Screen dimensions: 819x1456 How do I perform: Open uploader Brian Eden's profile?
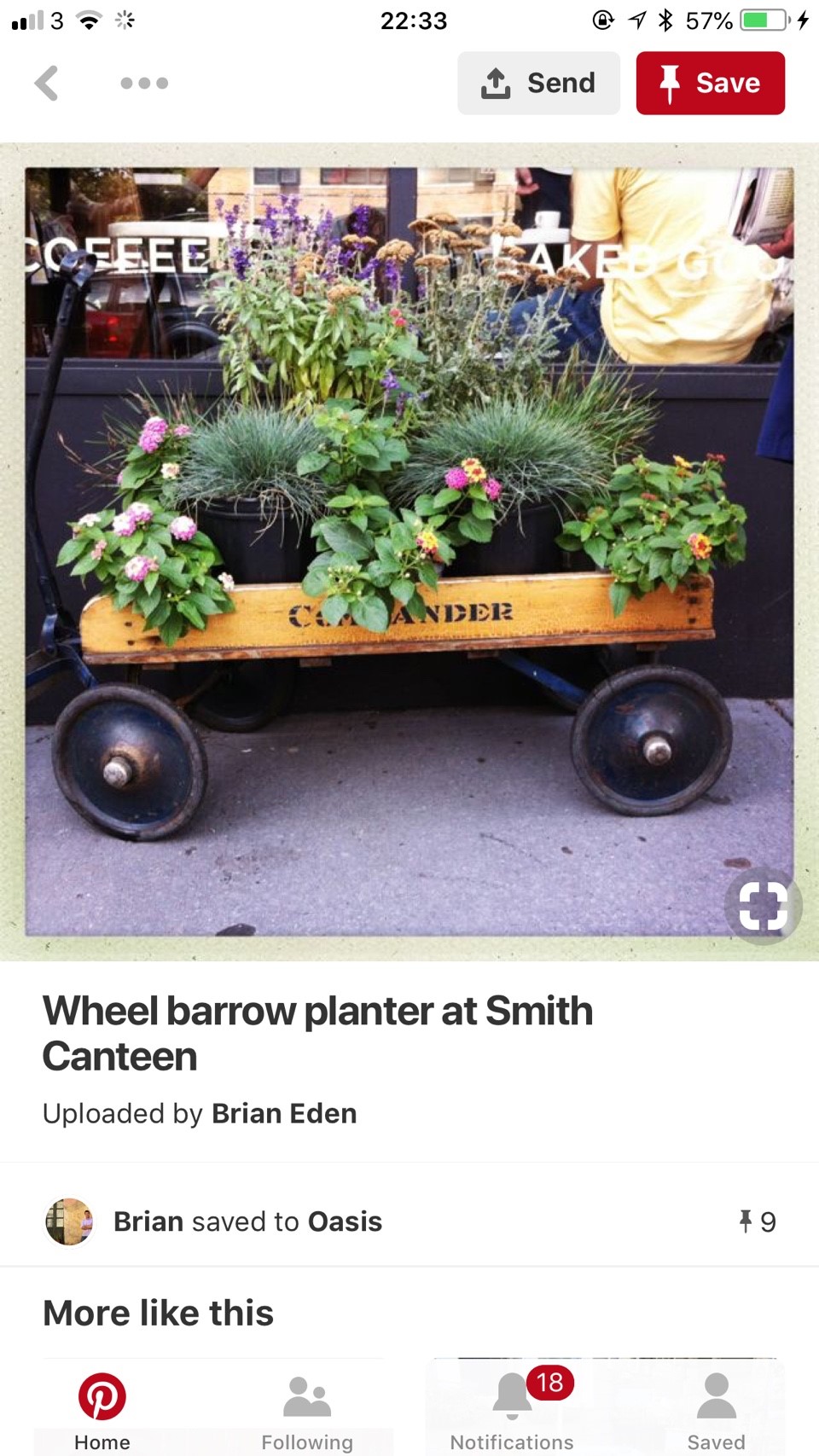coord(284,1113)
